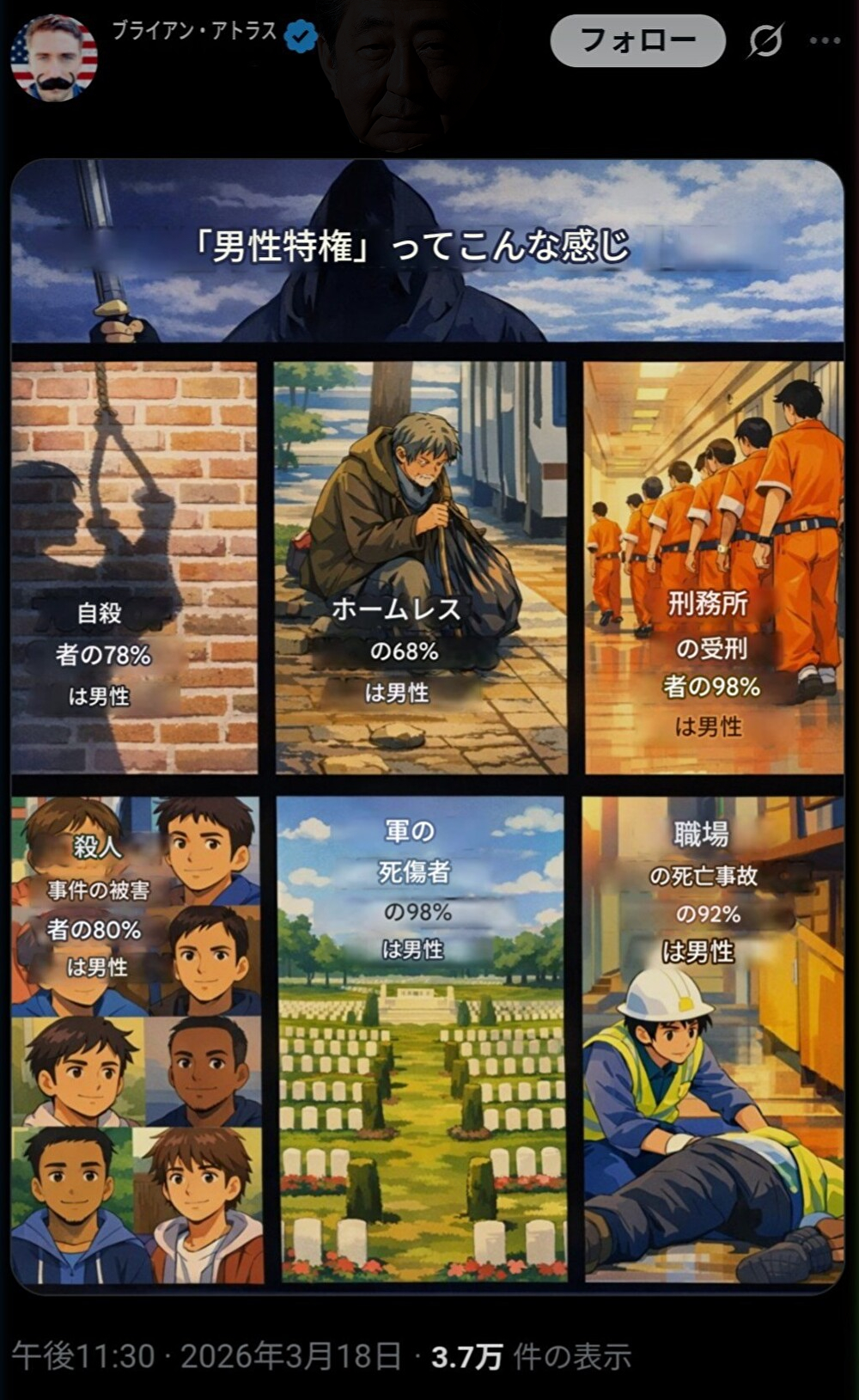This screenshot has width=859, height=1400.
Task: Open the poster's profile avatar
Action: pos(53,58)
